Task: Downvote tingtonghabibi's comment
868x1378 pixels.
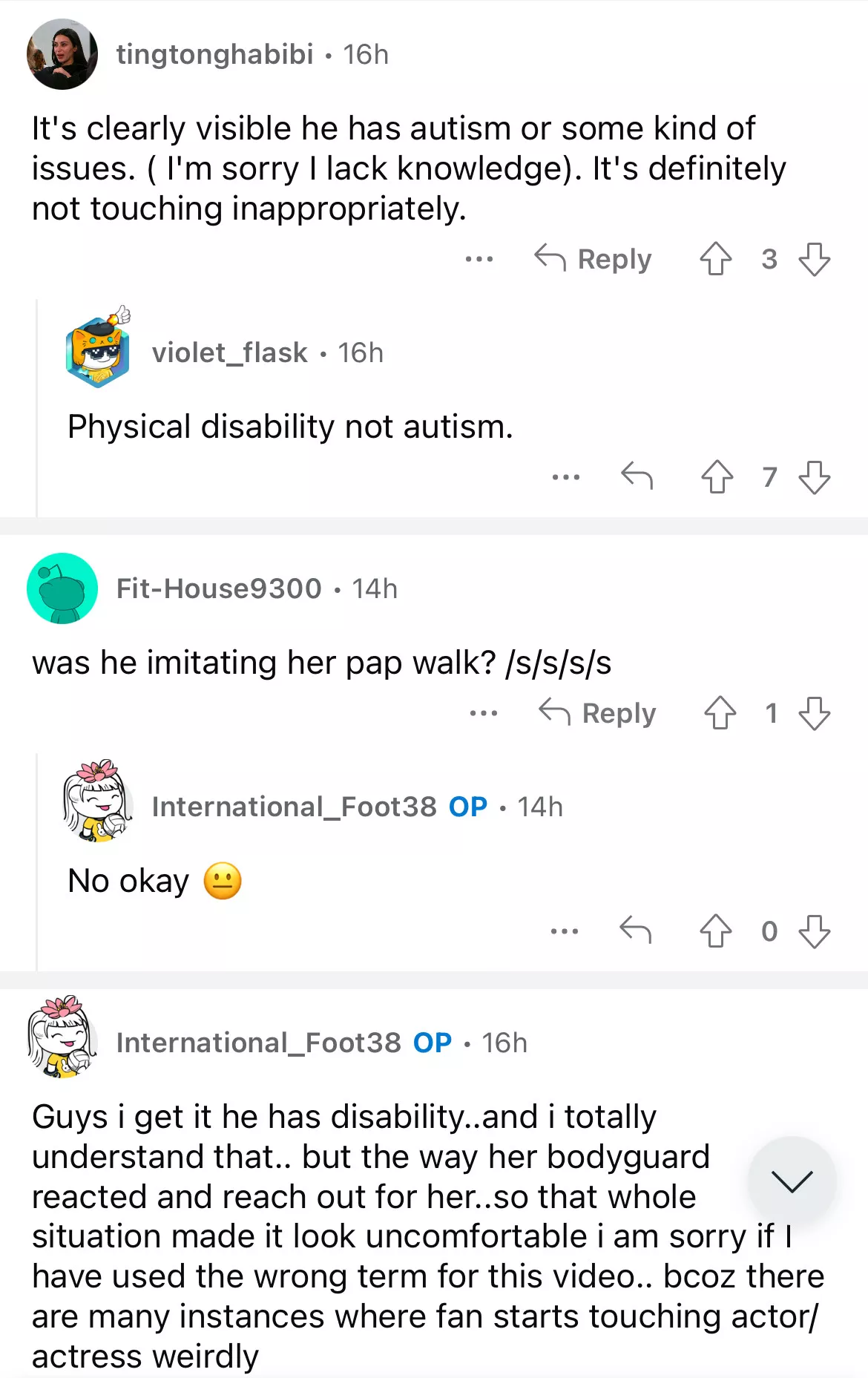Action: (815, 259)
